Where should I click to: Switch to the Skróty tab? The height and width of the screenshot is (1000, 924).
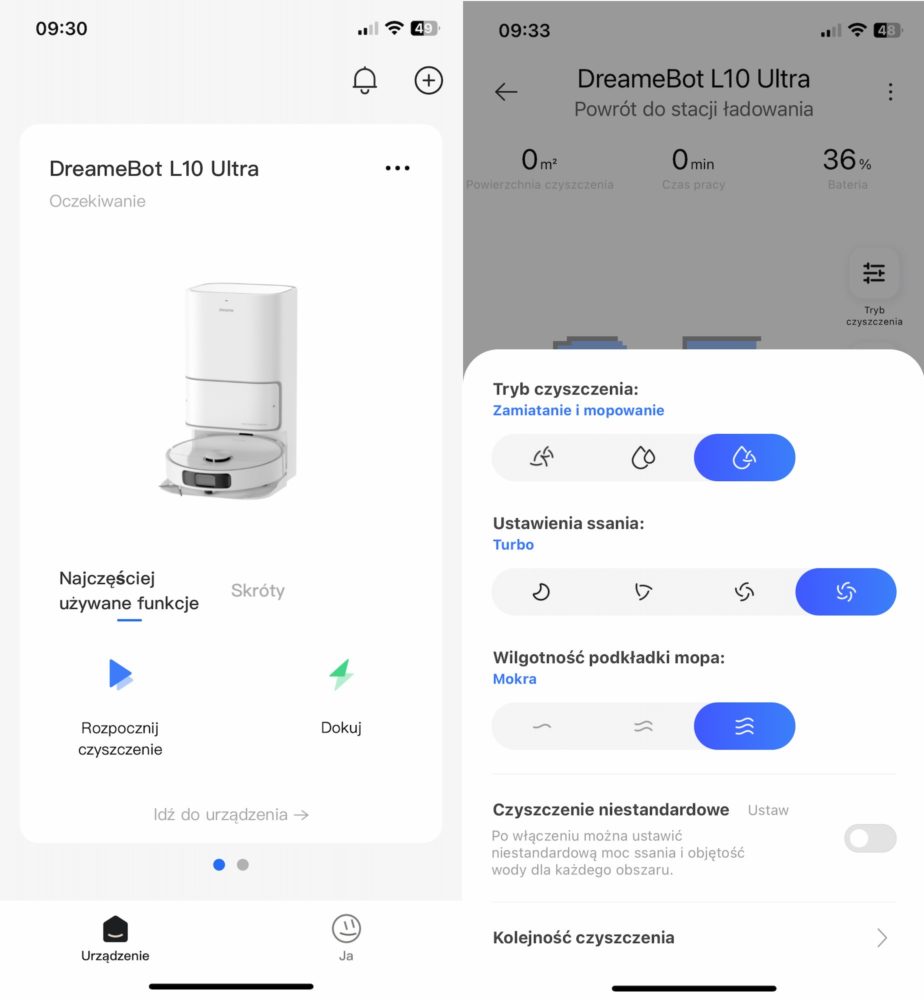(x=258, y=590)
